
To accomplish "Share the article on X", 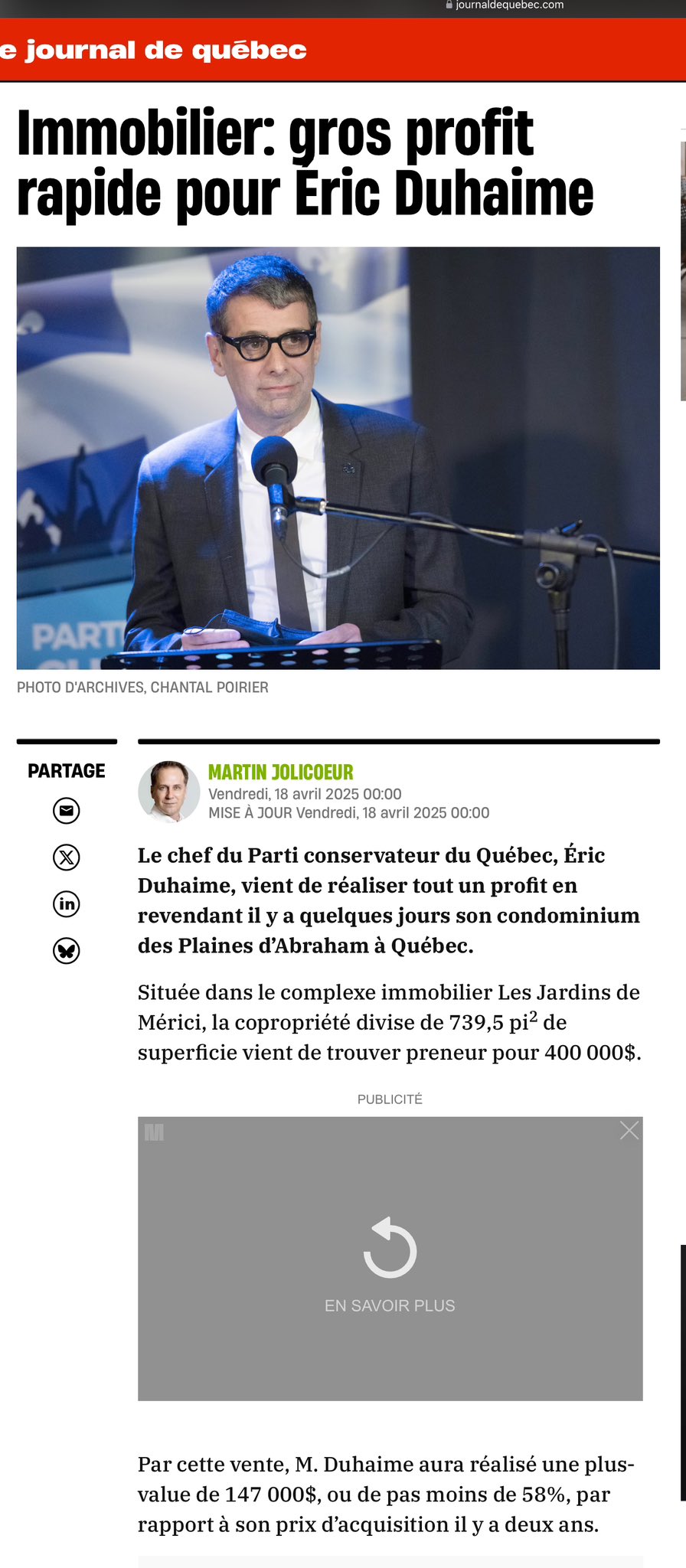I will 67,857.
